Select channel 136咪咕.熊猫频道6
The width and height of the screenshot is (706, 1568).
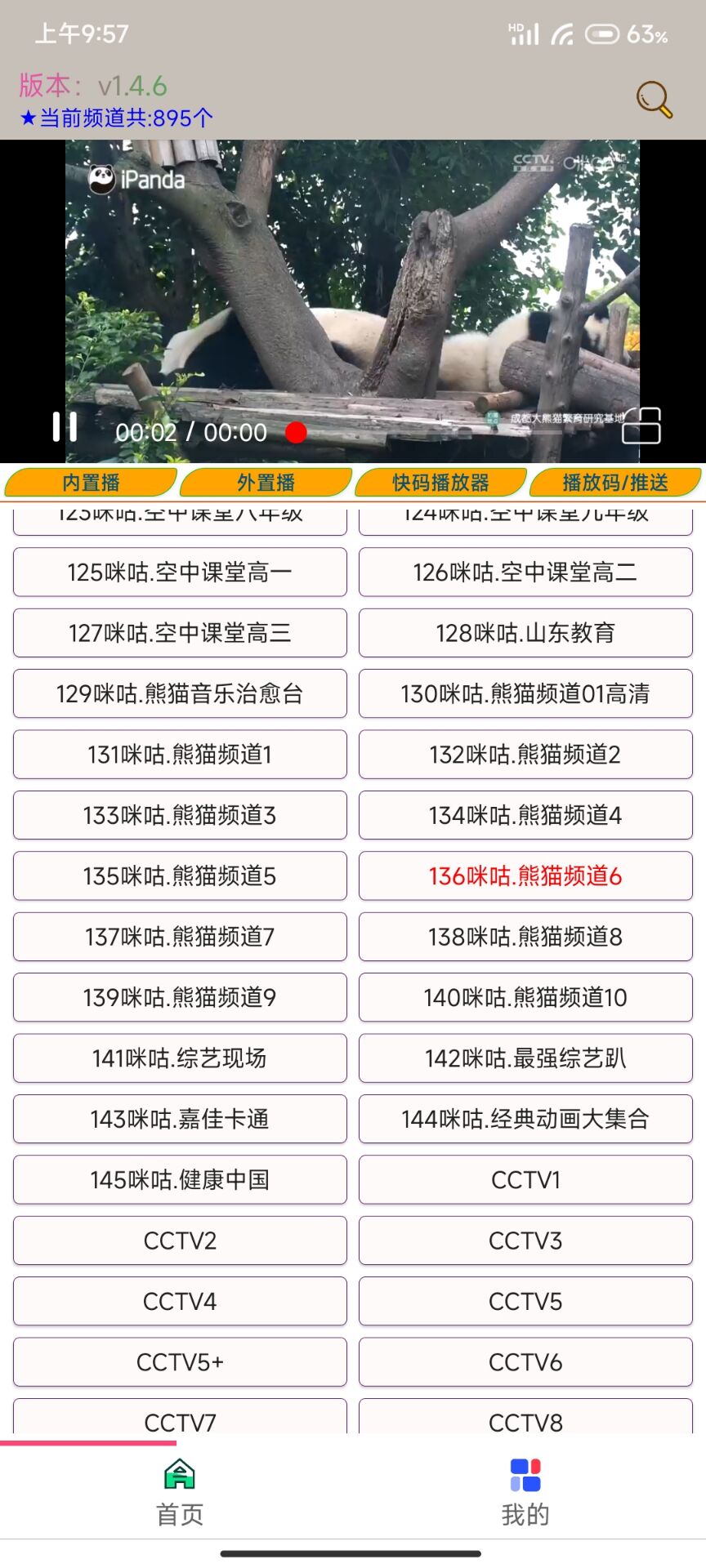point(525,875)
